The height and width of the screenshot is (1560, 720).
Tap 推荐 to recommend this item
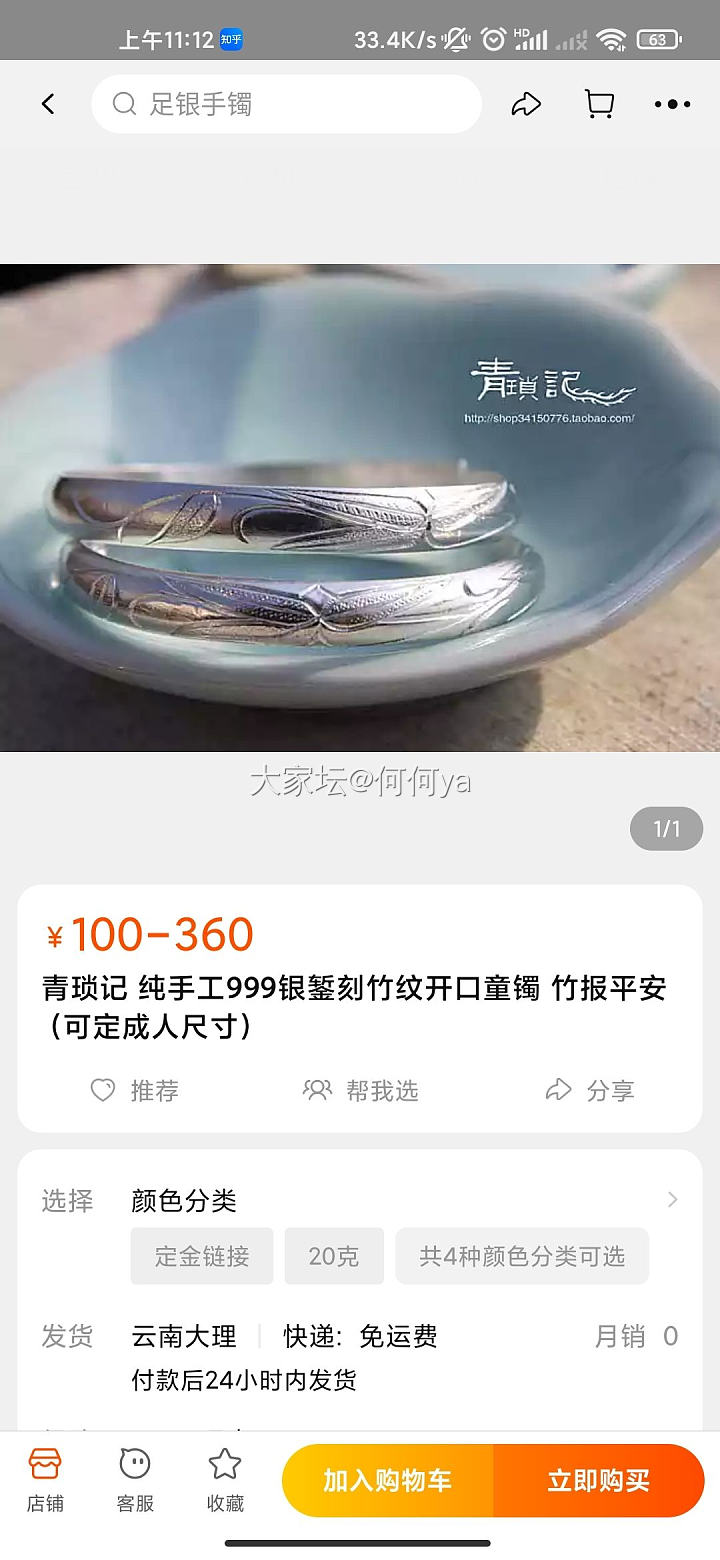coord(135,1090)
